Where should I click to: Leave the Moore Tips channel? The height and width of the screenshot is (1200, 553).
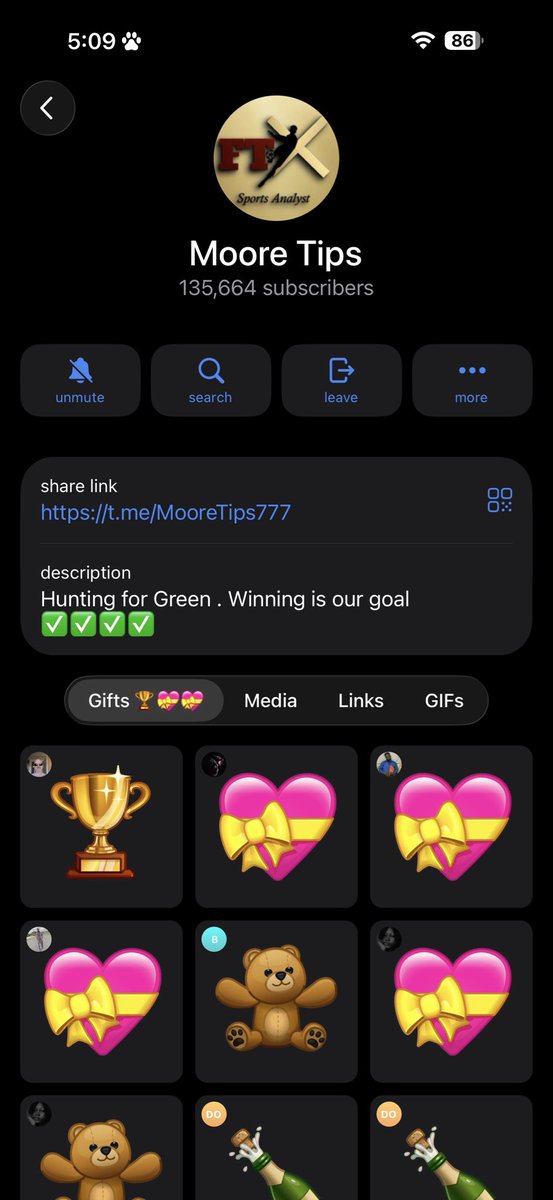[x=341, y=380]
